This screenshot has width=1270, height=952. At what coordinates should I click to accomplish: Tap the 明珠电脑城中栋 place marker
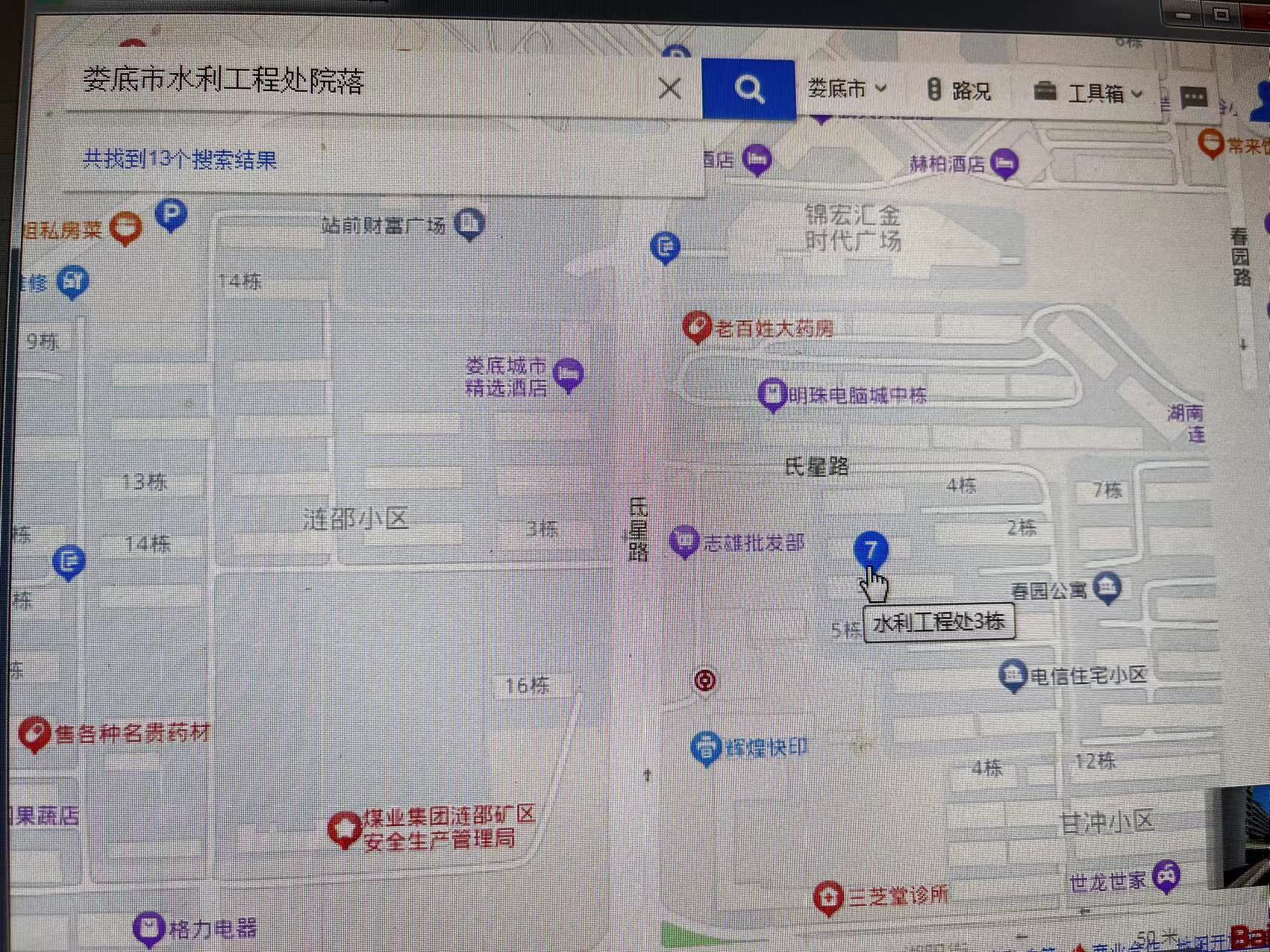772,393
